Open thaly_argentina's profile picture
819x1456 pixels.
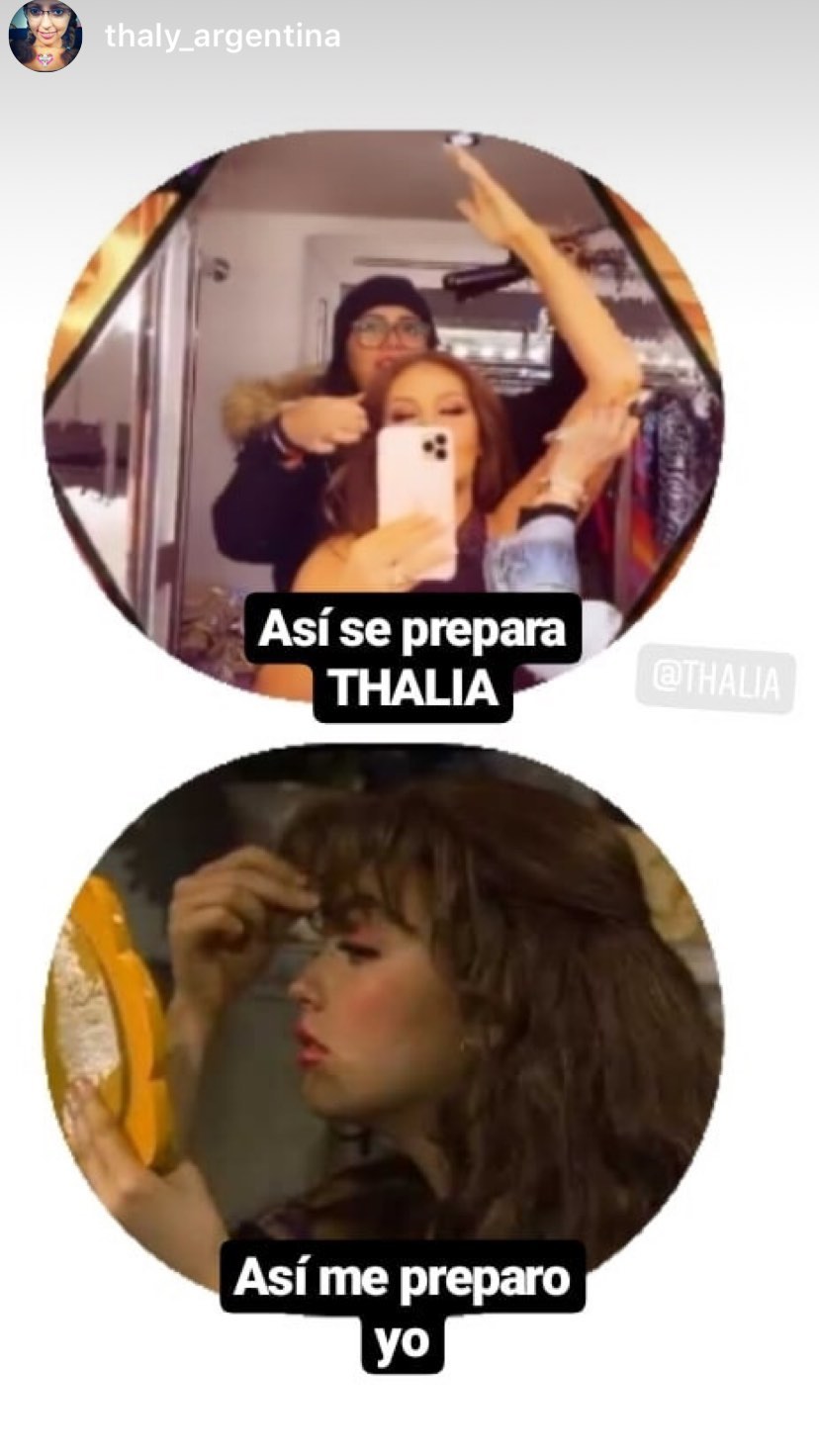point(45,37)
